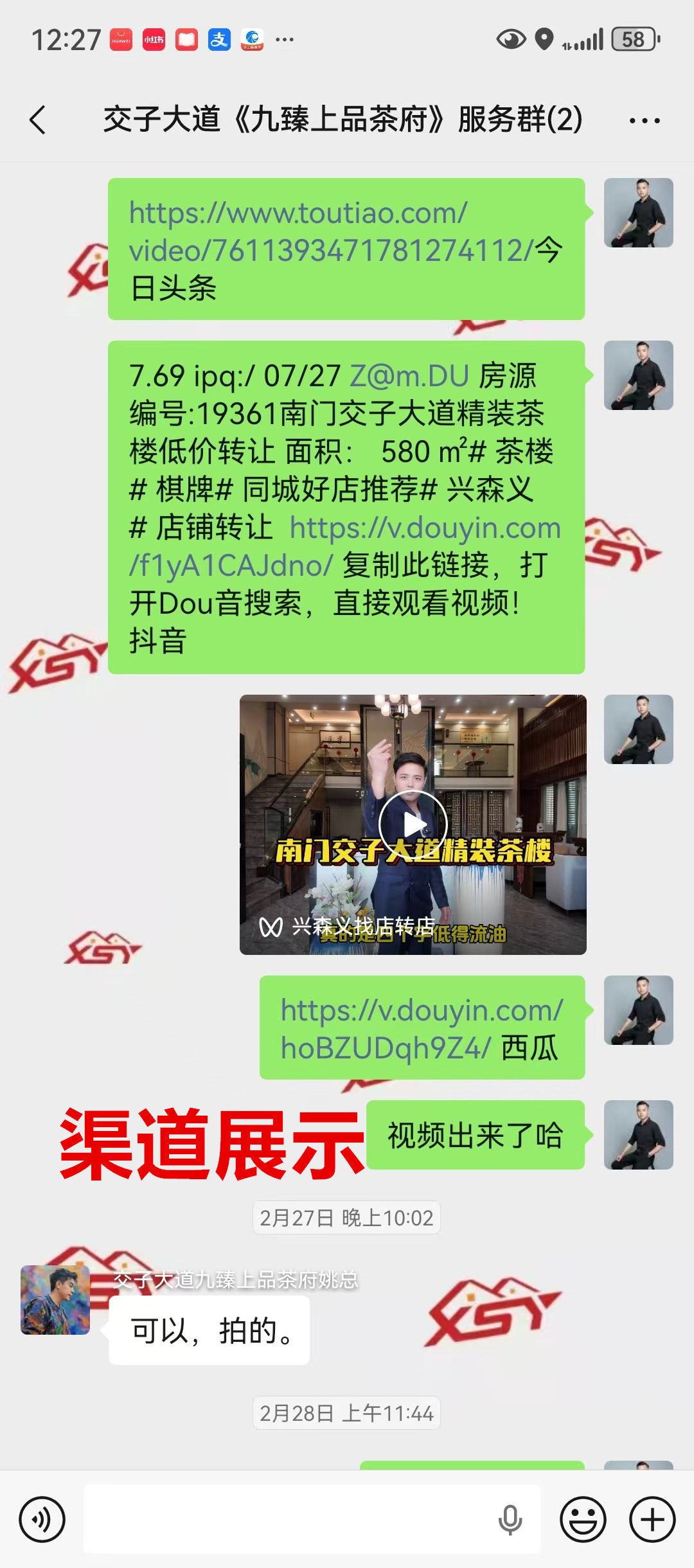Open the plus attachments panel
The height and width of the screenshot is (1568, 694).
click(x=652, y=1519)
